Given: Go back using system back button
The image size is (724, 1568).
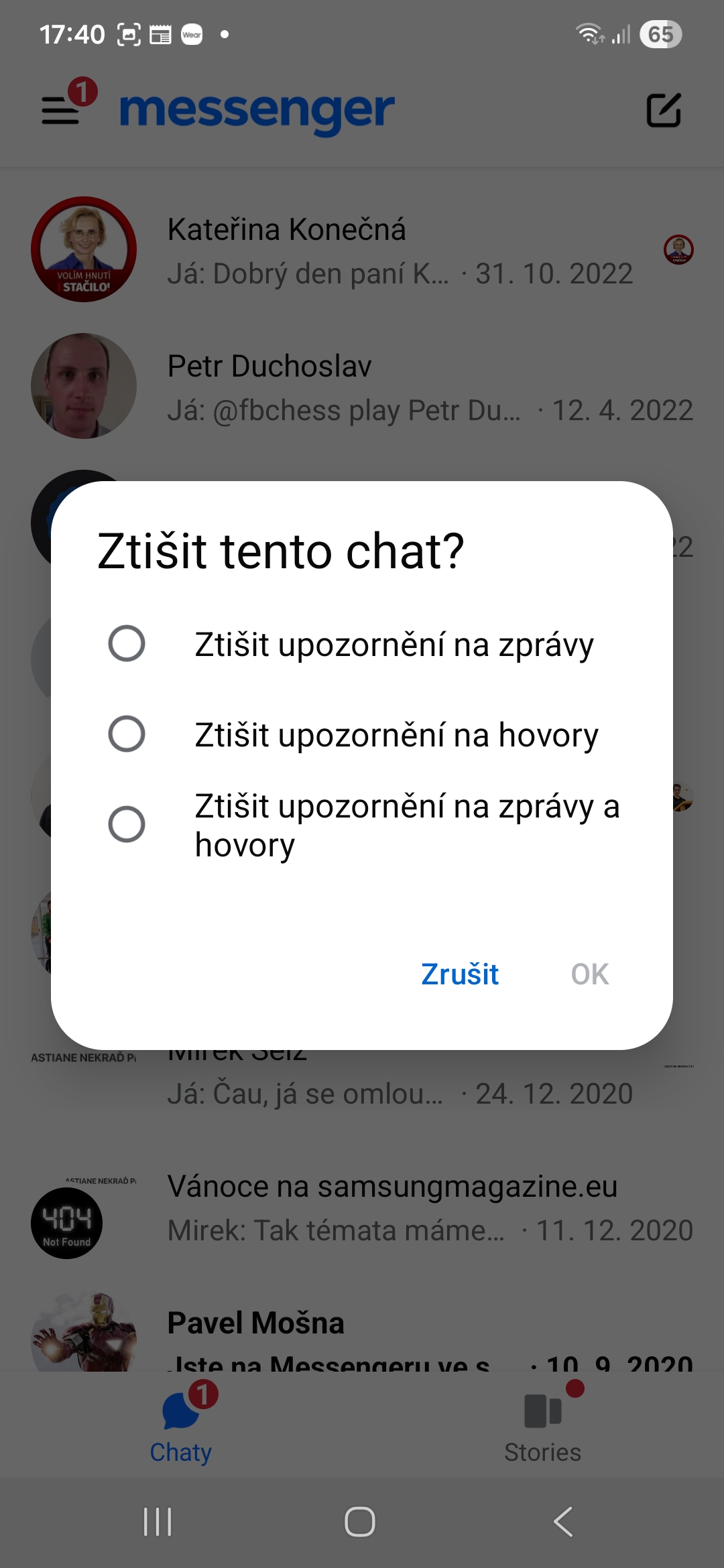Looking at the screenshot, I should coord(563,1521).
